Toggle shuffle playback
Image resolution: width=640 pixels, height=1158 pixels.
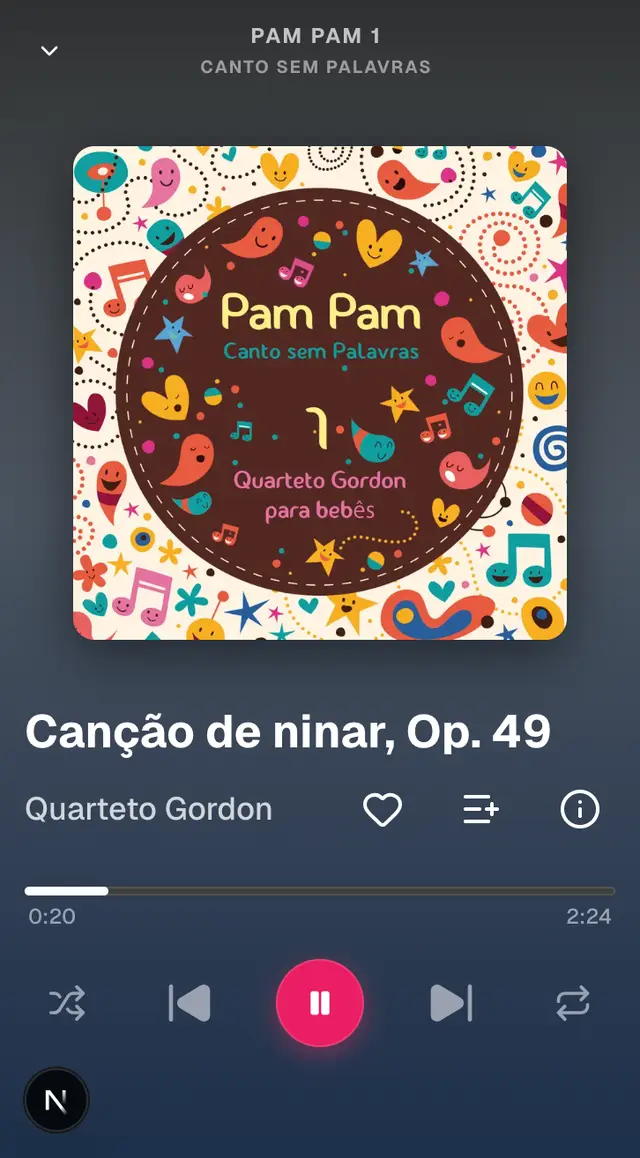coord(68,1003)
